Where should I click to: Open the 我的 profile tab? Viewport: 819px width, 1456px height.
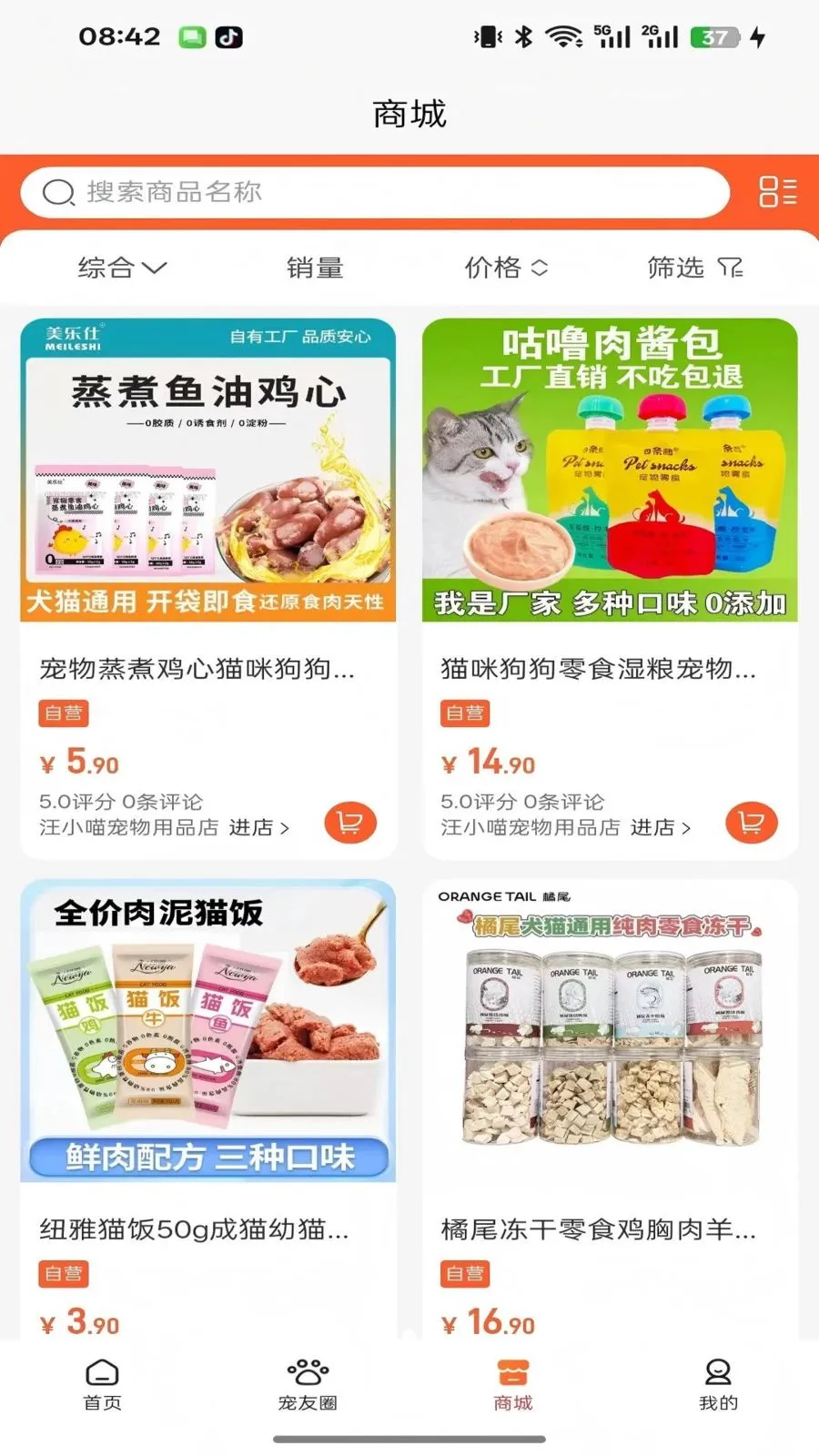pyautogui.click(x=718, y=1384)
